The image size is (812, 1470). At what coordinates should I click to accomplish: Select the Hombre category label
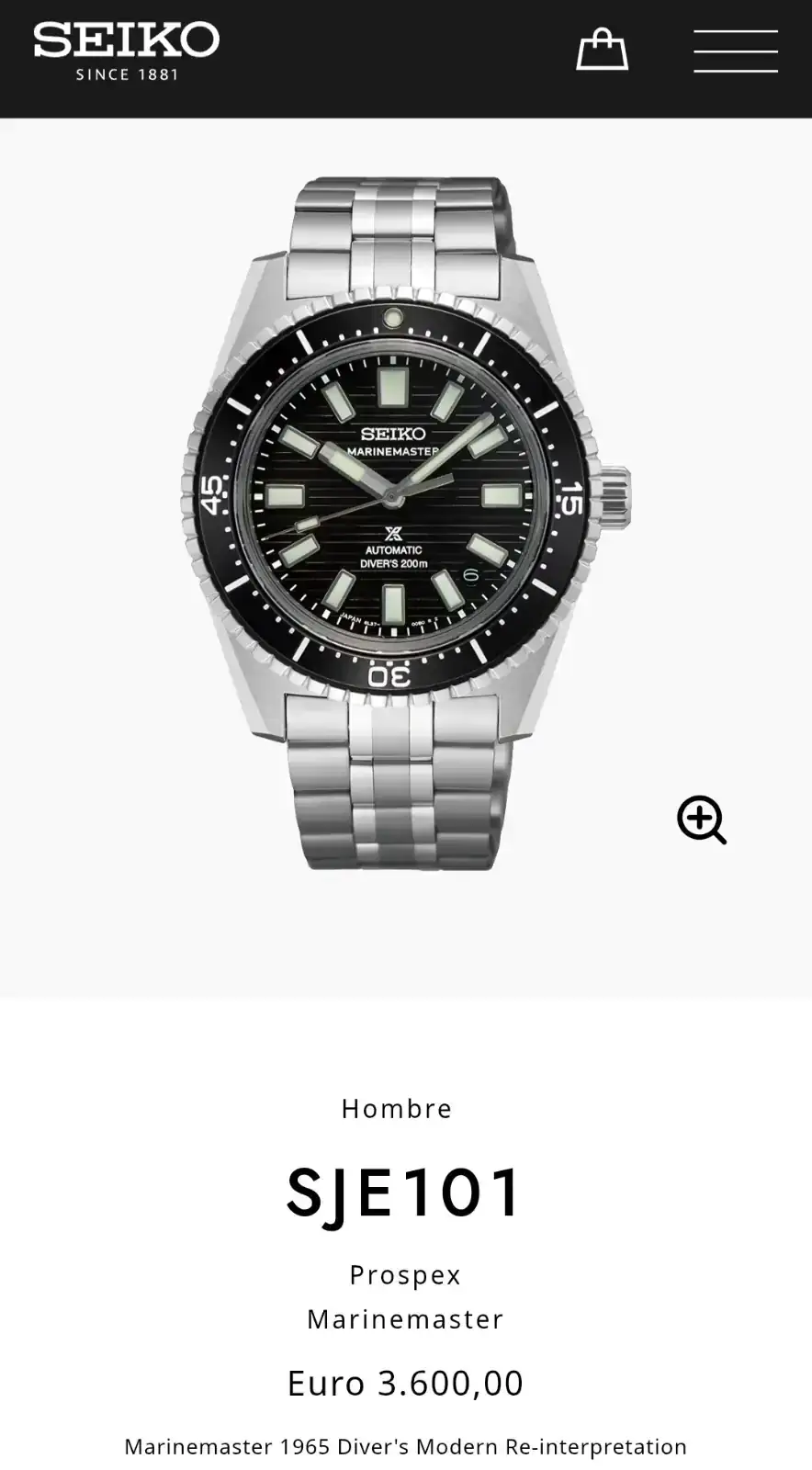[x=397, y=1108]
